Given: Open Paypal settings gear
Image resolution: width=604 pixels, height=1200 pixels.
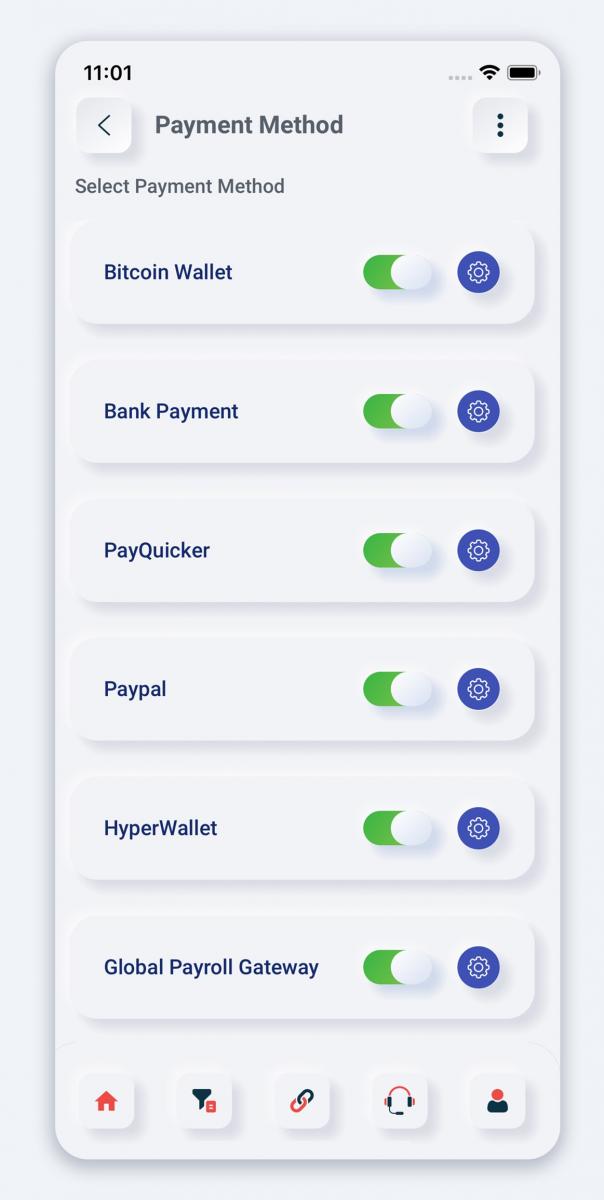Looking at the screenshot, I should pyautogui.click(x=478, y=689).
